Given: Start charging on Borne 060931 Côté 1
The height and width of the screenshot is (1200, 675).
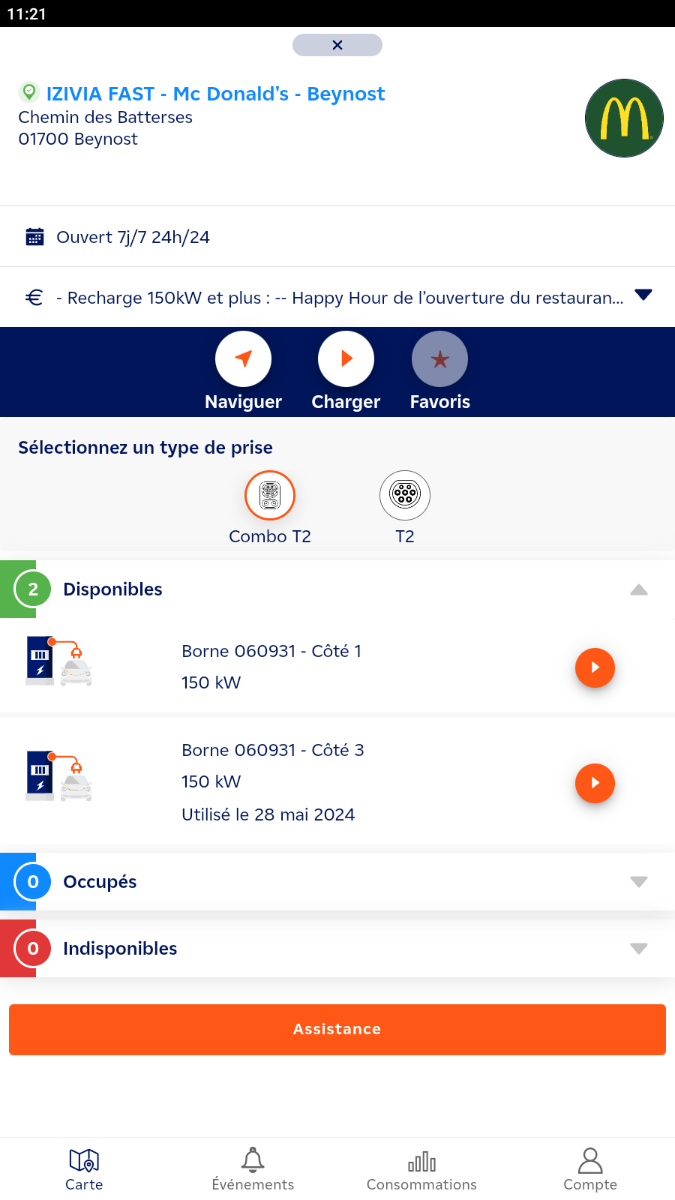Looking at the screenshot, I should click(x=595, y=667).
